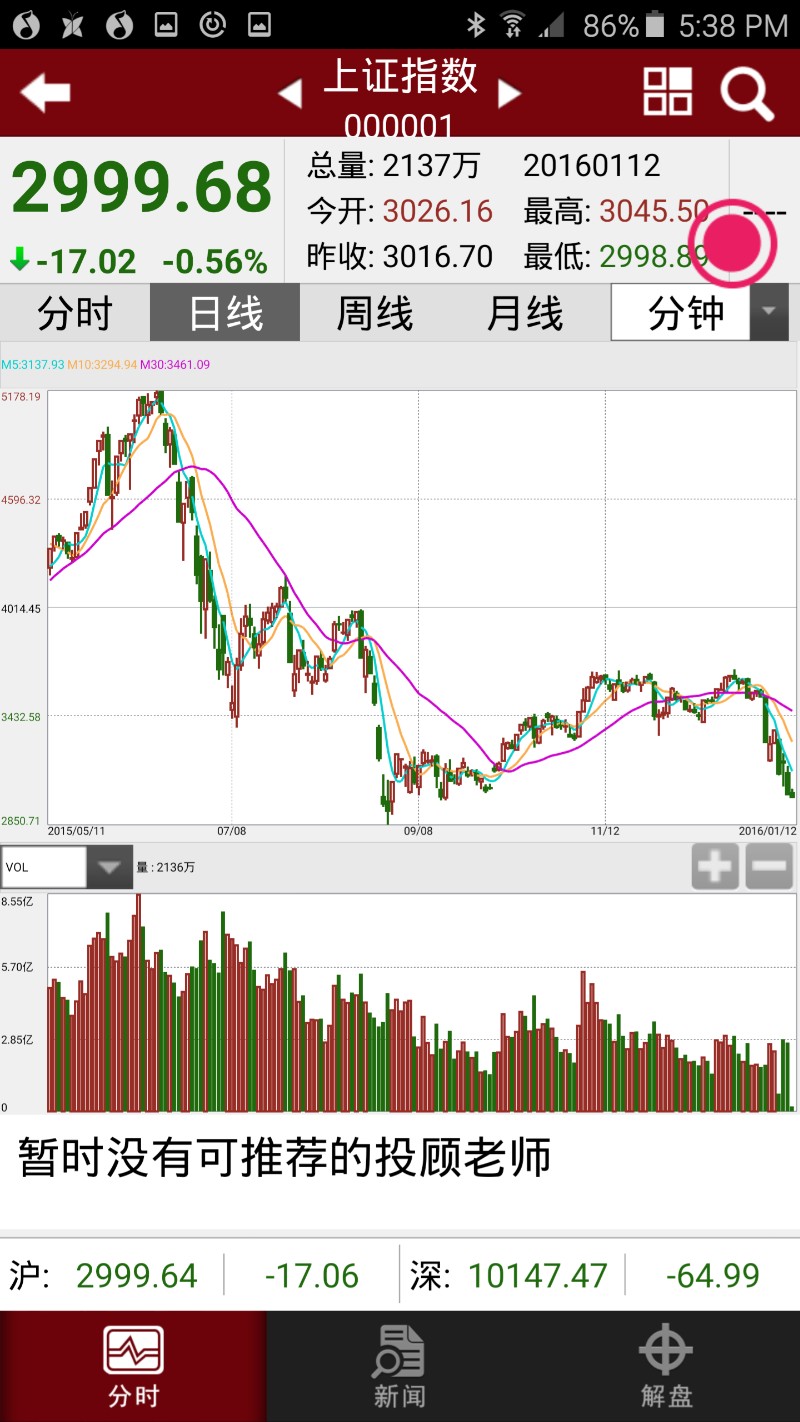Zoom out the chart with minus button
Screen dimensions: 800x1422
tap(769, 867)
